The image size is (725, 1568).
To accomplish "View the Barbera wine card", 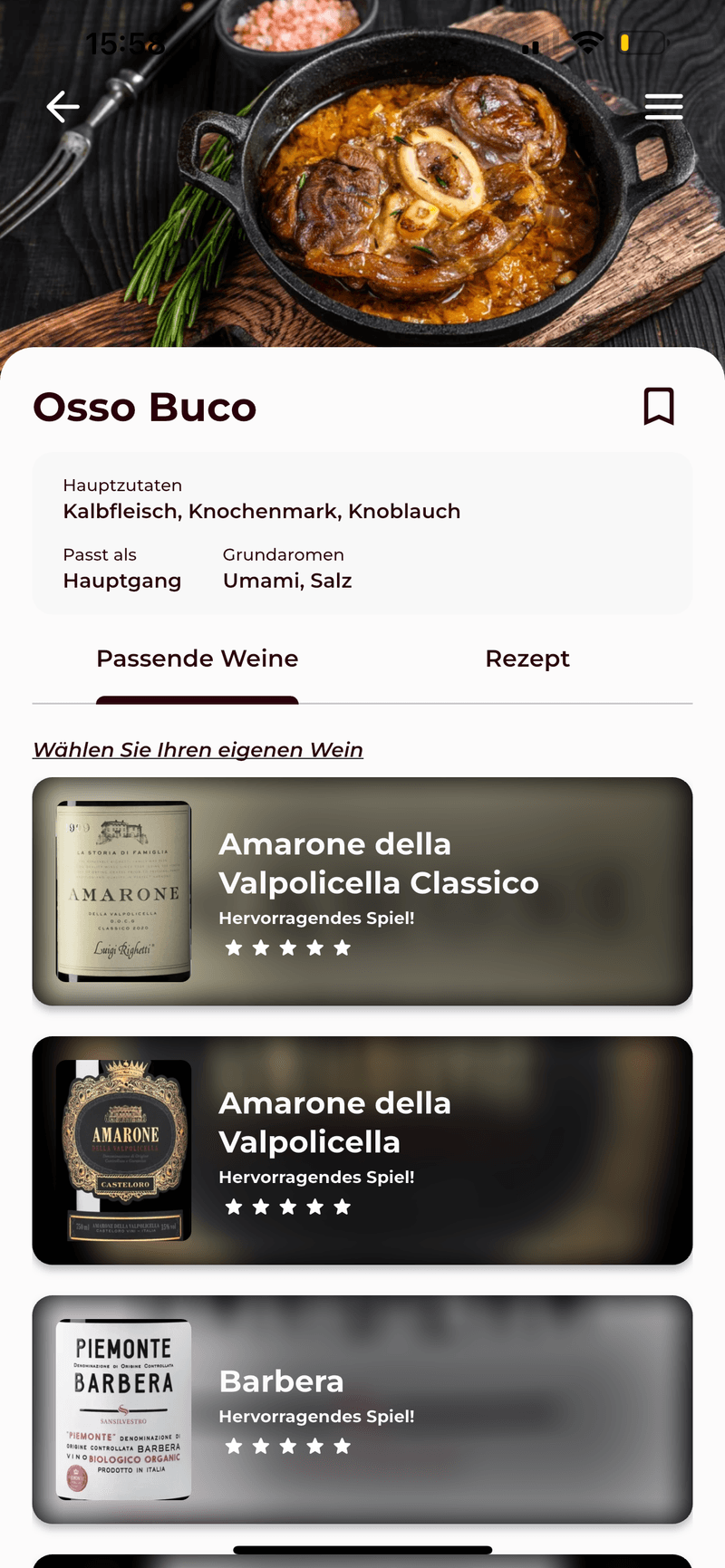I will click(362, 1409).
